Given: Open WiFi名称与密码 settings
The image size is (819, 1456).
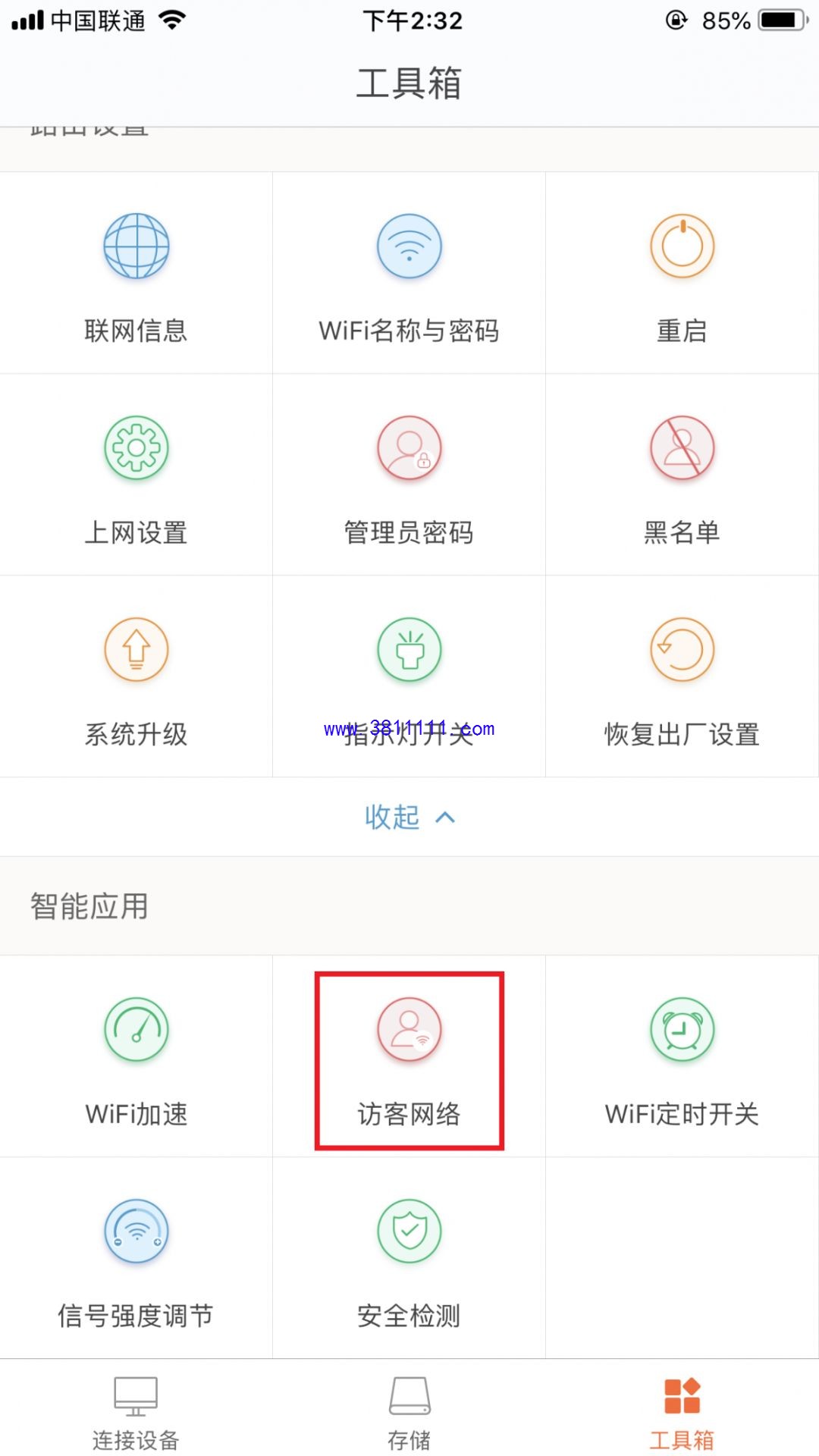Looking at the screenshot, I should [409, 273].
